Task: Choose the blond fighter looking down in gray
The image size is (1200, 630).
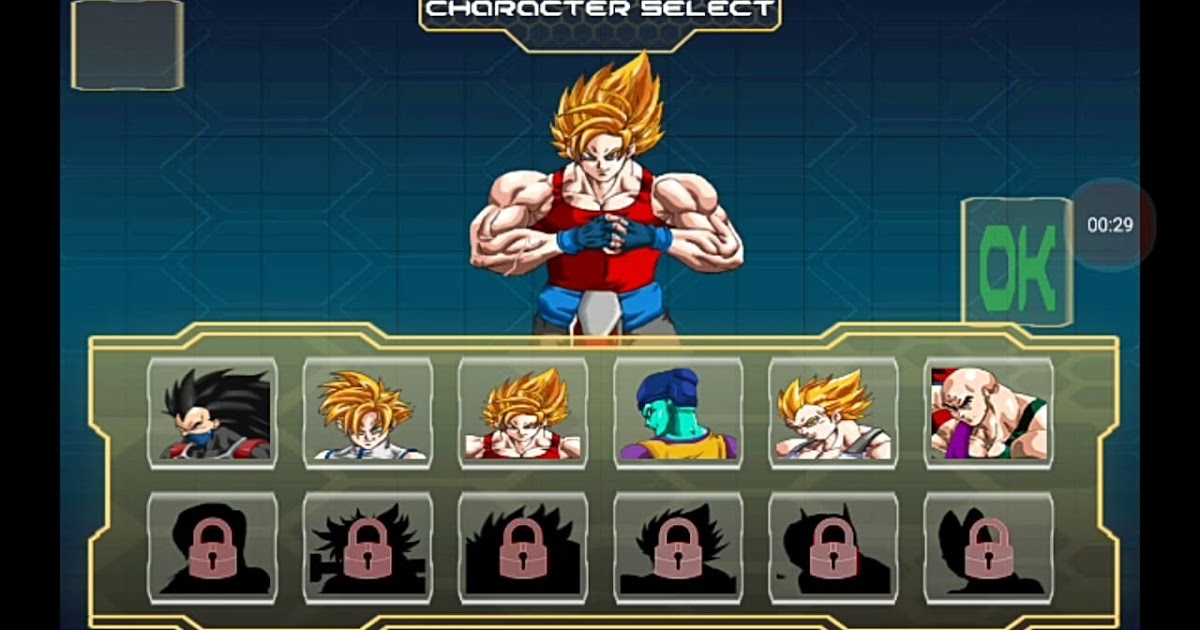Action: 833,413
